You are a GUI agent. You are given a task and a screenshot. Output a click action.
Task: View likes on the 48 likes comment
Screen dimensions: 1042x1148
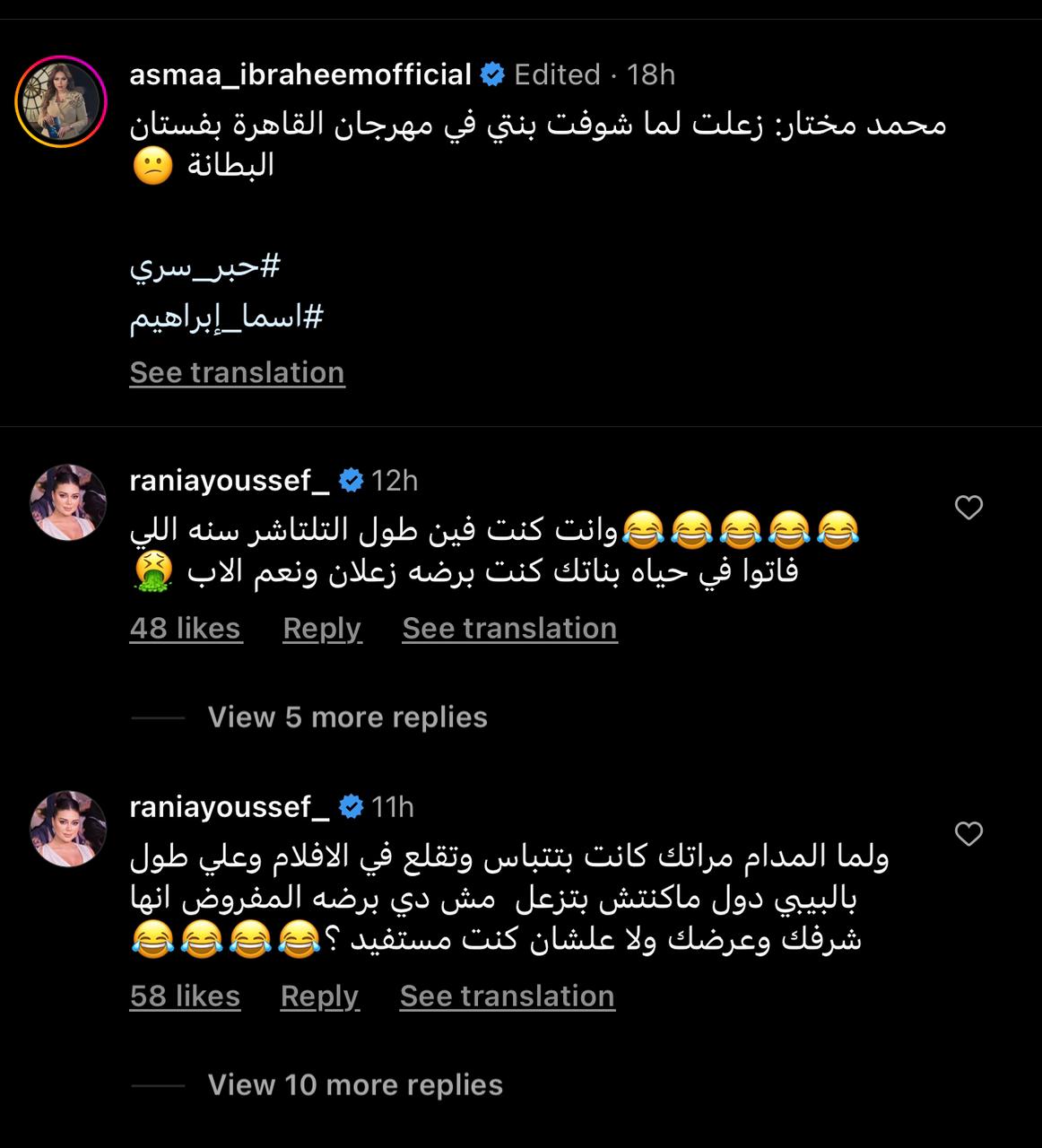[x=185, y=628]
